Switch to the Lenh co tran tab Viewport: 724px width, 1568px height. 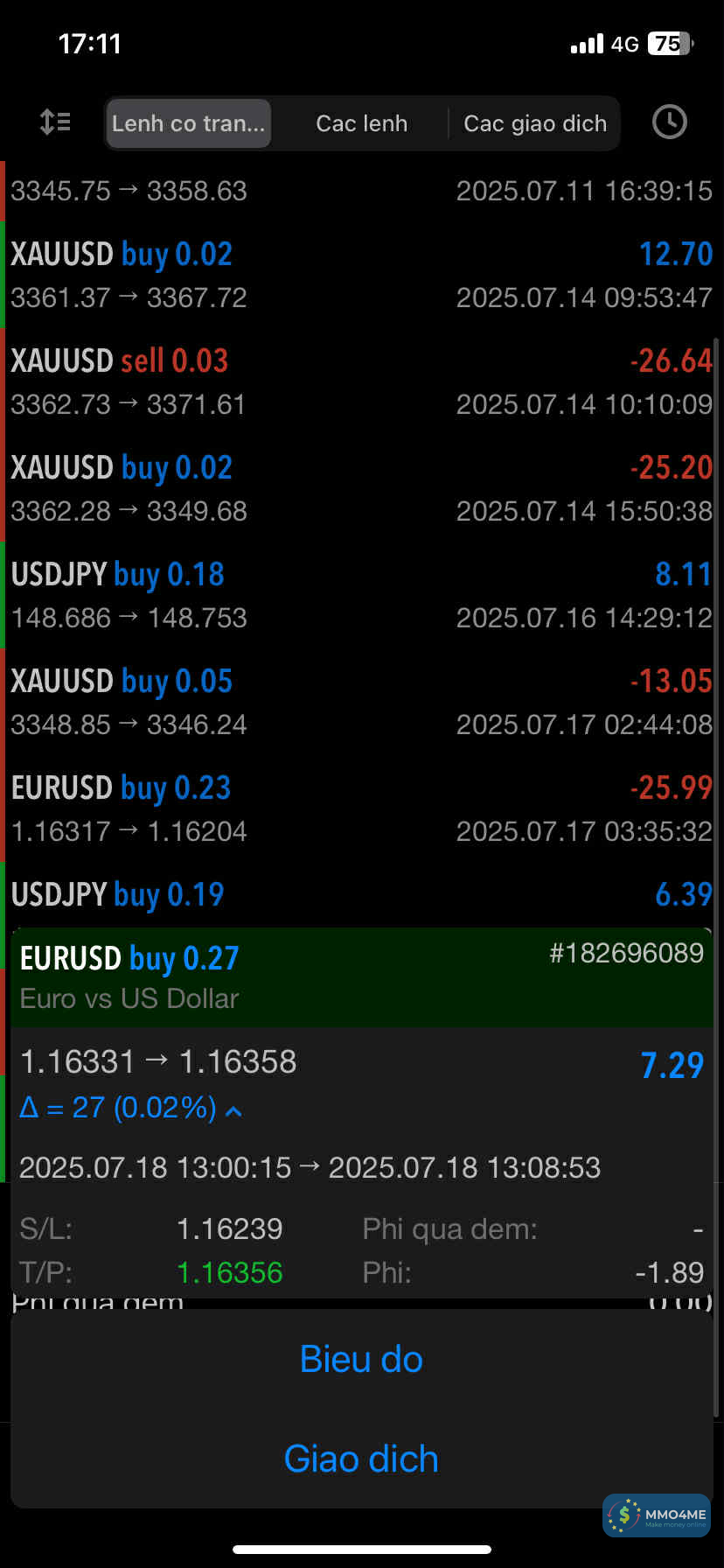click(188, 123)
